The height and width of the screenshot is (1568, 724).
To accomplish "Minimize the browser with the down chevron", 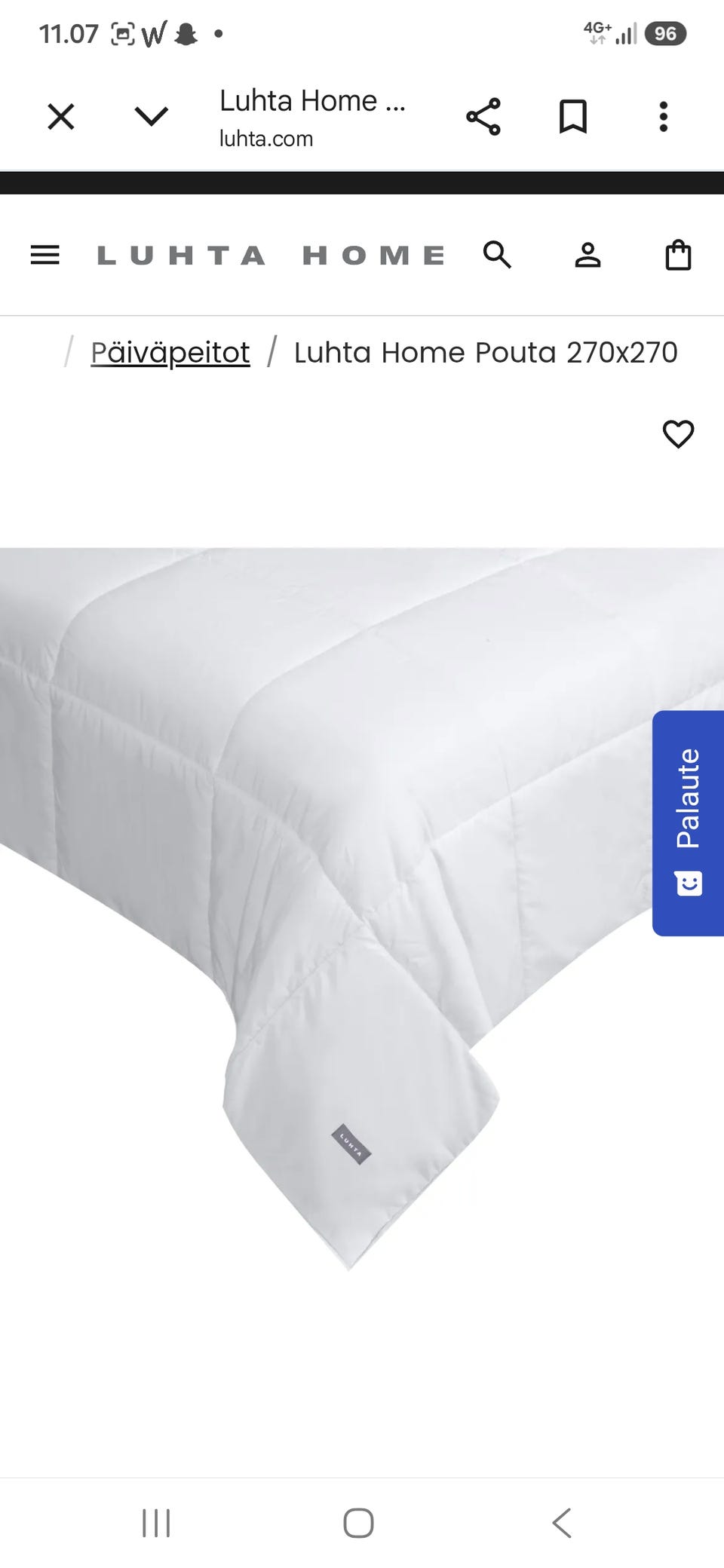I will point(151,117).
